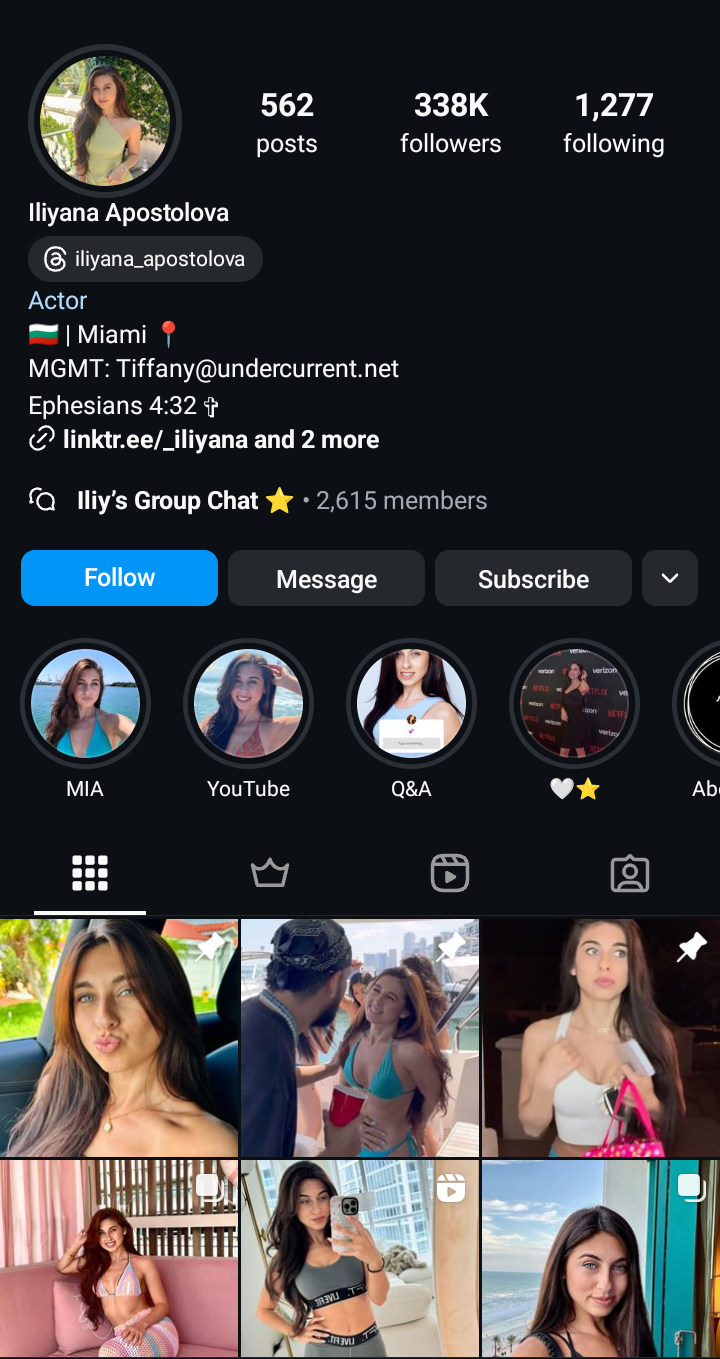Open the MIA story highlight
The width and height of the screenshot is (720, 1359).
[85, 703]
